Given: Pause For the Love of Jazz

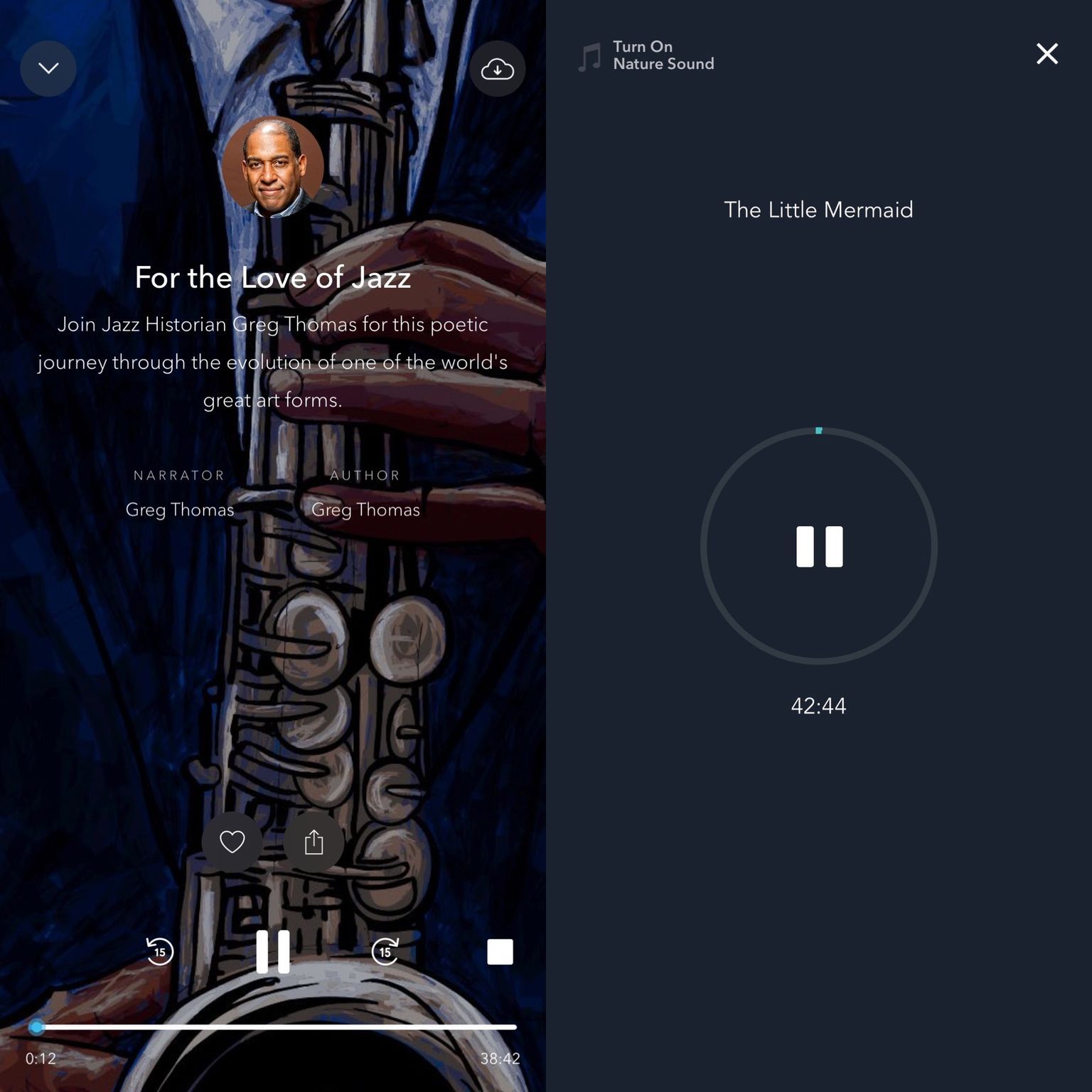Looking at the screenshot, I should pos(273,951).
